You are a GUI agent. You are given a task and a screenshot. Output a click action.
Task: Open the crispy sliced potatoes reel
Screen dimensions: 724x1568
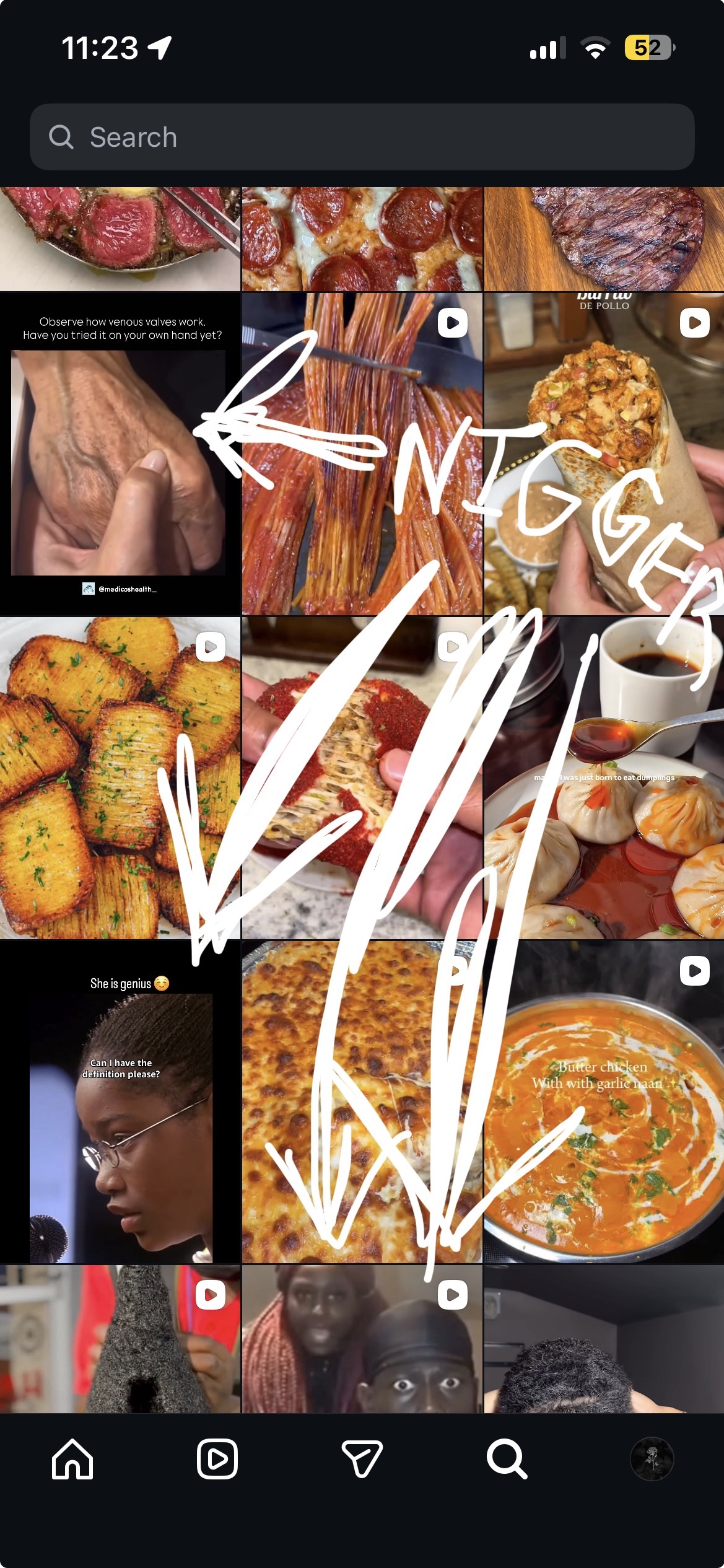tap(120, 777)
